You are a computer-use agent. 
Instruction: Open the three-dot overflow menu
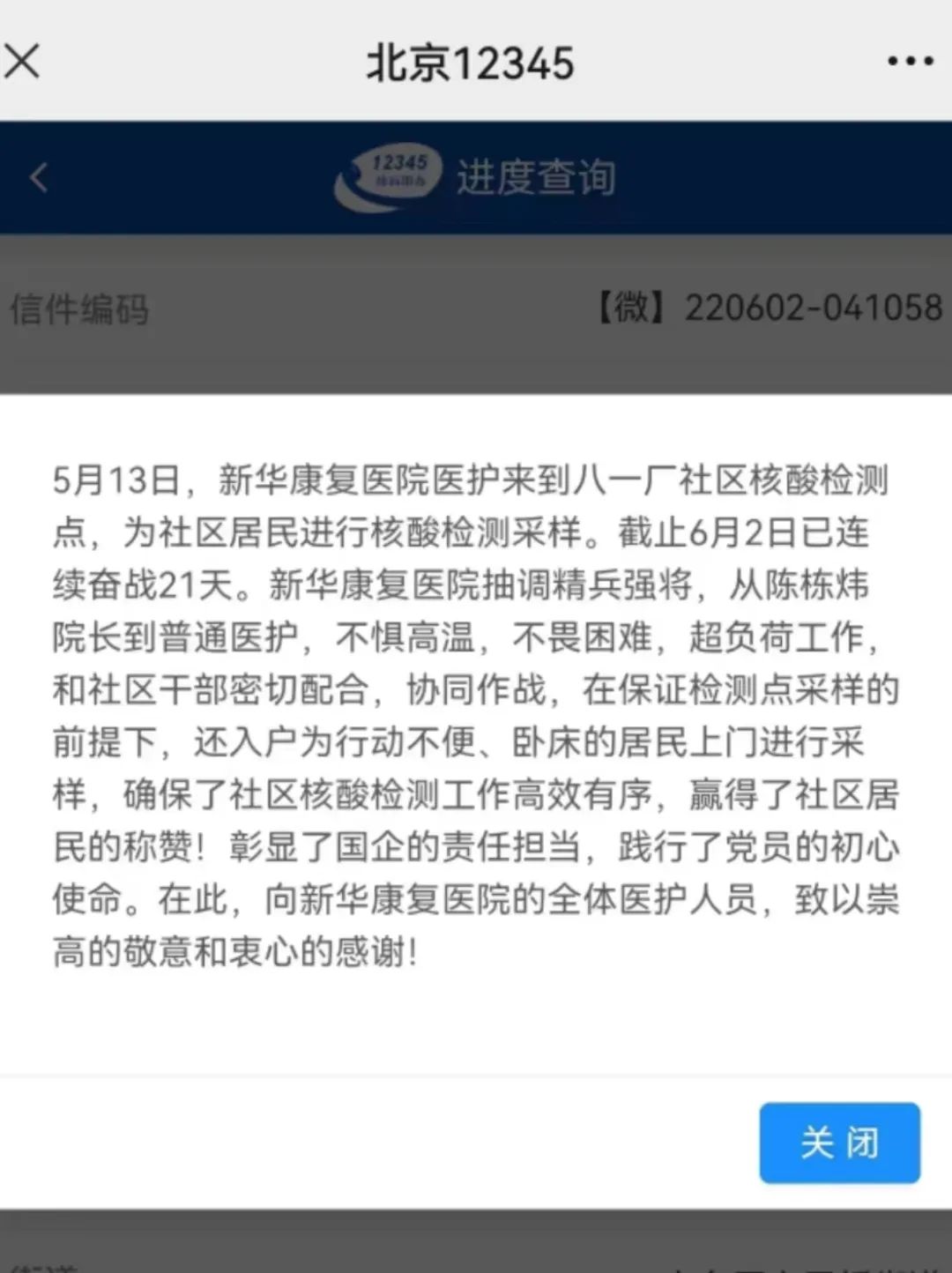tap(910, 62)
